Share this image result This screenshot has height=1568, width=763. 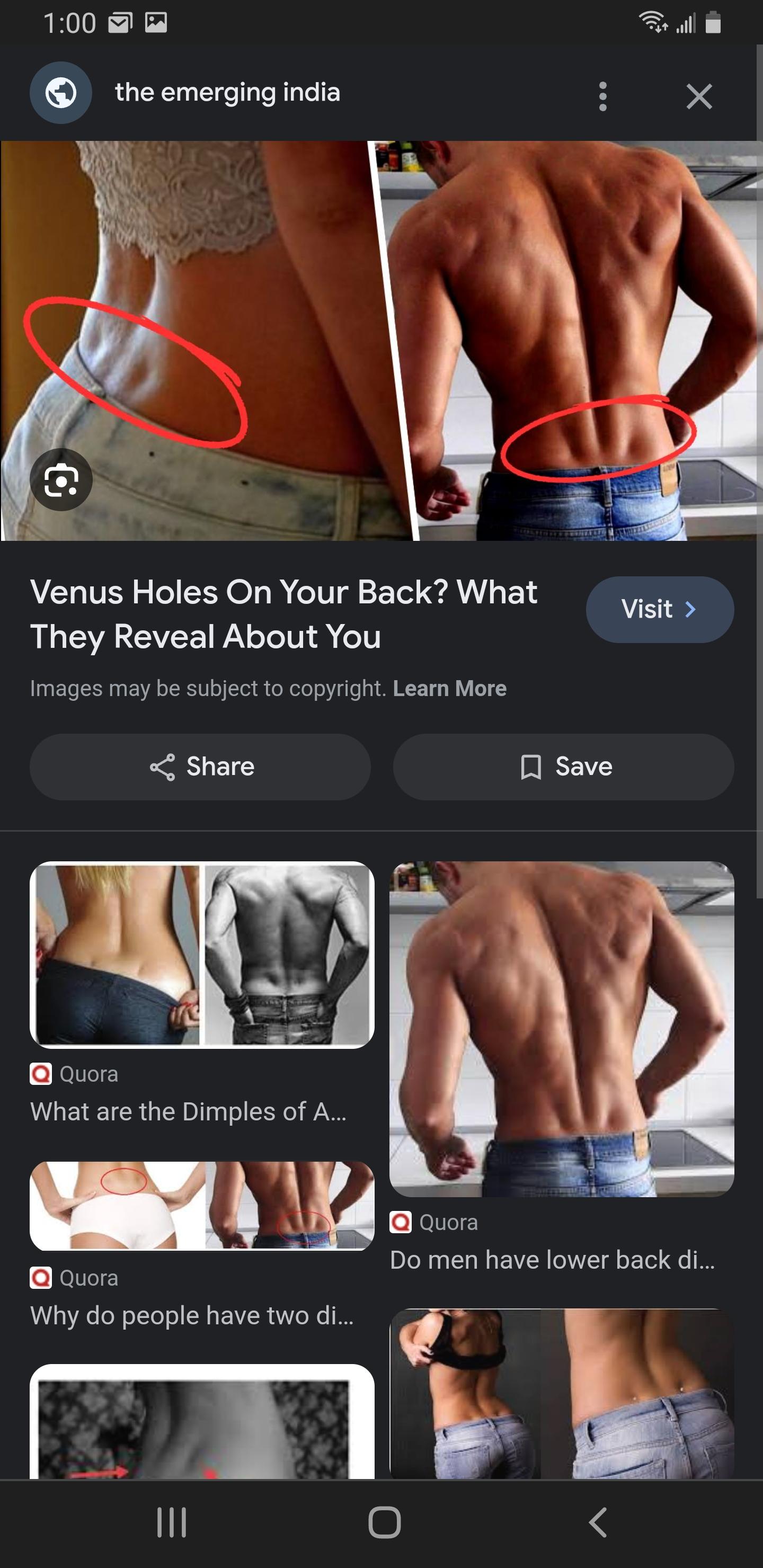[x=200, y=767]
